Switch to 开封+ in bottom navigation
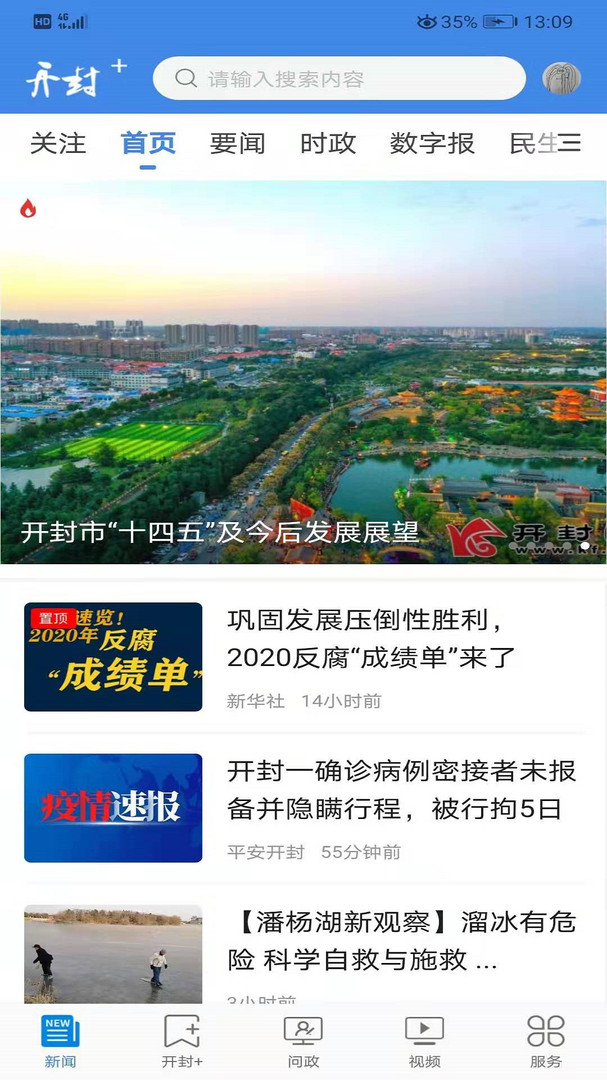Screen dimensions: 607x1080 click(x=182, y=1041)
